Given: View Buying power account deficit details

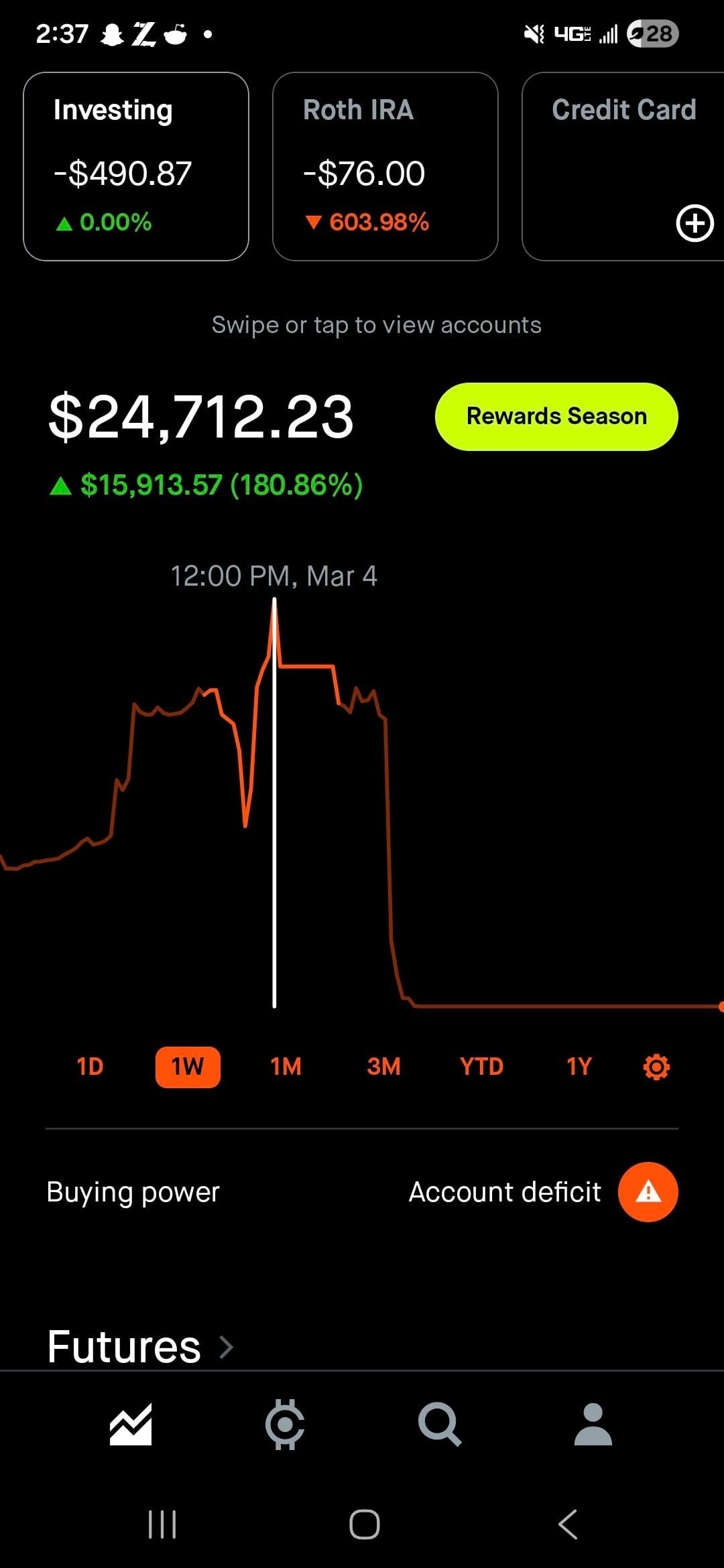Looking at the screenshot, I should point(648,1192).
